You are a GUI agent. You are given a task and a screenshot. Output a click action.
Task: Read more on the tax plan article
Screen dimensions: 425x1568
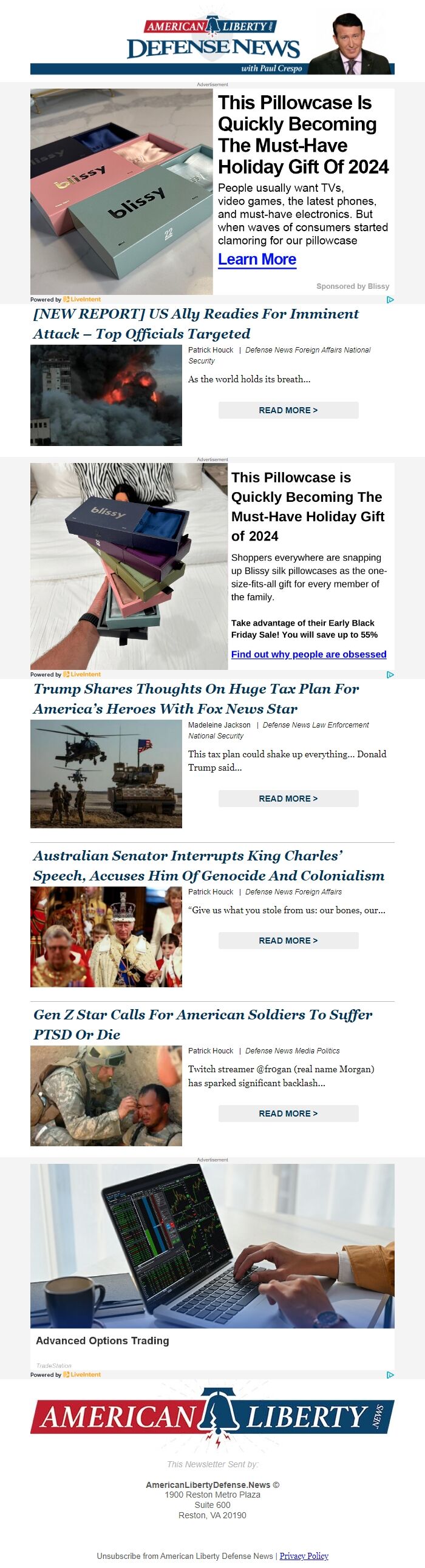pyautogui.click(x=288, y=799)
